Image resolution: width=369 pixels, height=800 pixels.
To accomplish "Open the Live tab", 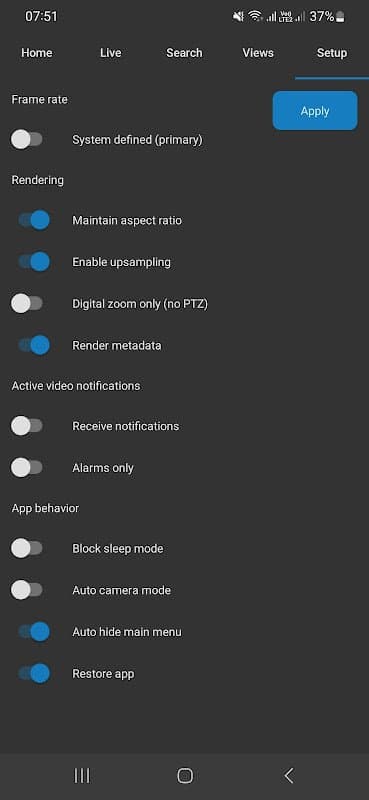I will tap(111, 53).
